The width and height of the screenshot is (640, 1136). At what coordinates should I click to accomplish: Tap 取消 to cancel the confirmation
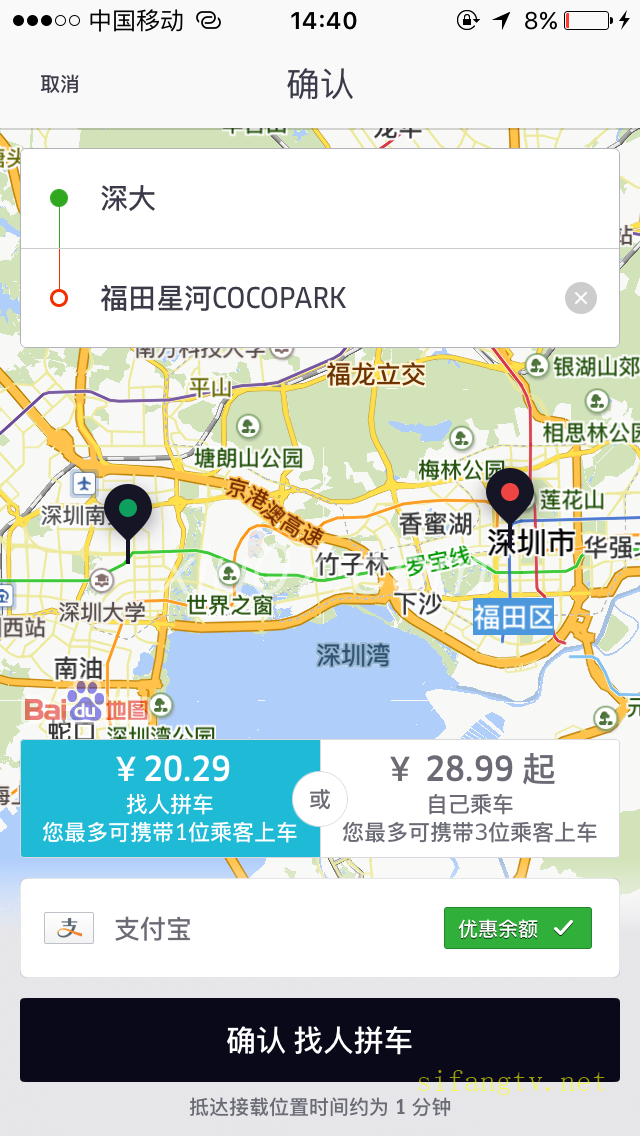[59, 84]
